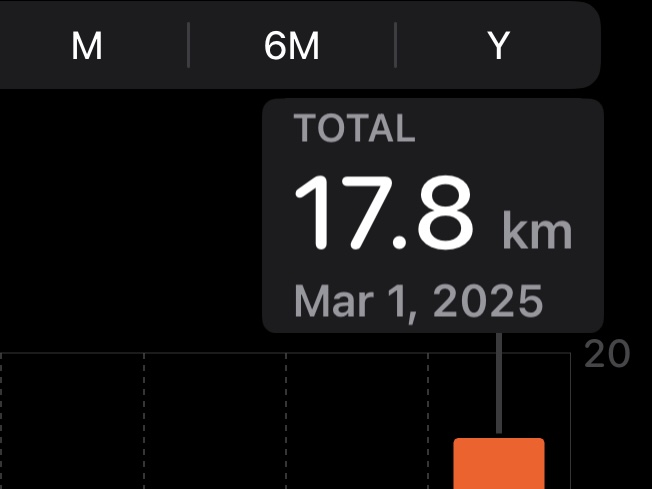Viewport: 652px width, 489px height.
Task: Select the 6M time range segment
Action: [292, 46]
